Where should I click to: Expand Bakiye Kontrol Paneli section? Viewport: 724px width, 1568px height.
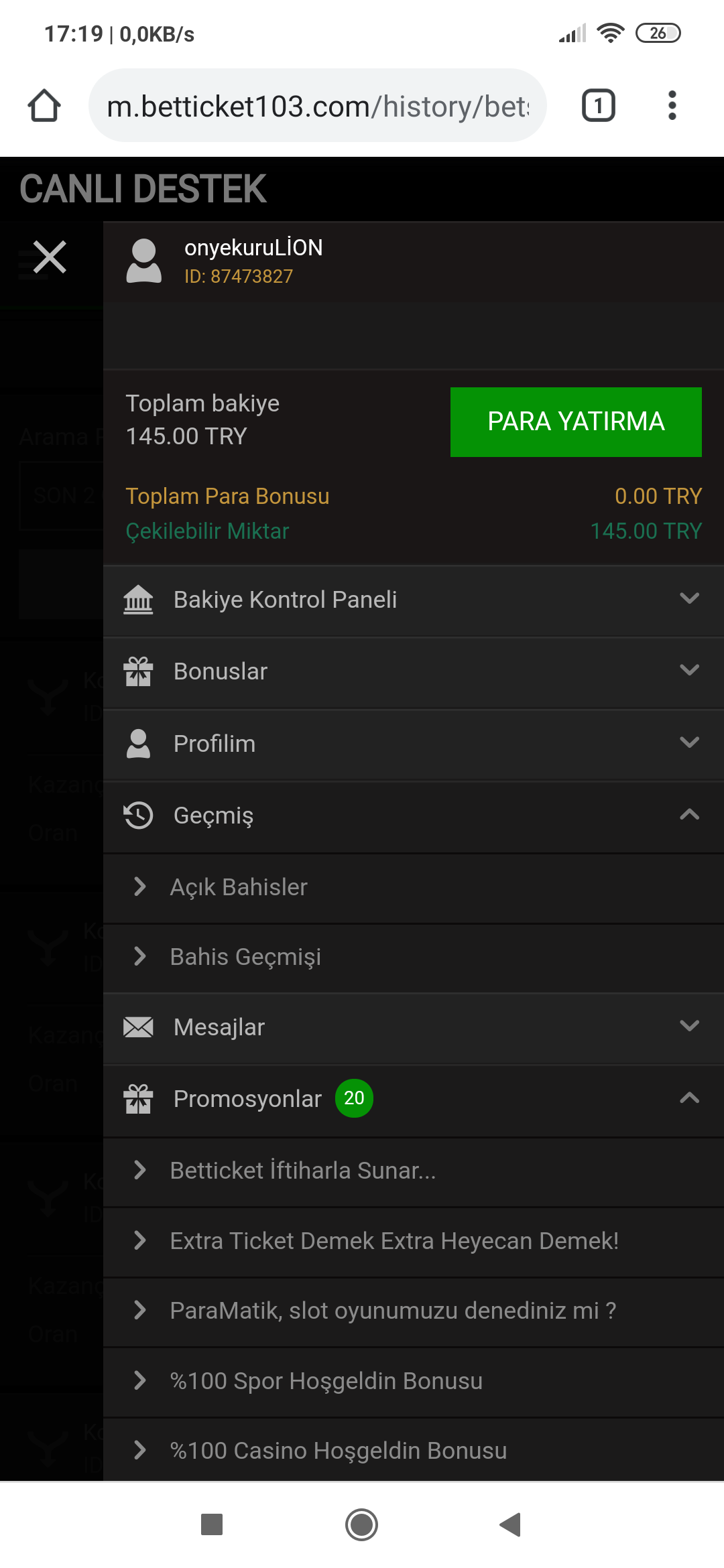tap(414, 600)
